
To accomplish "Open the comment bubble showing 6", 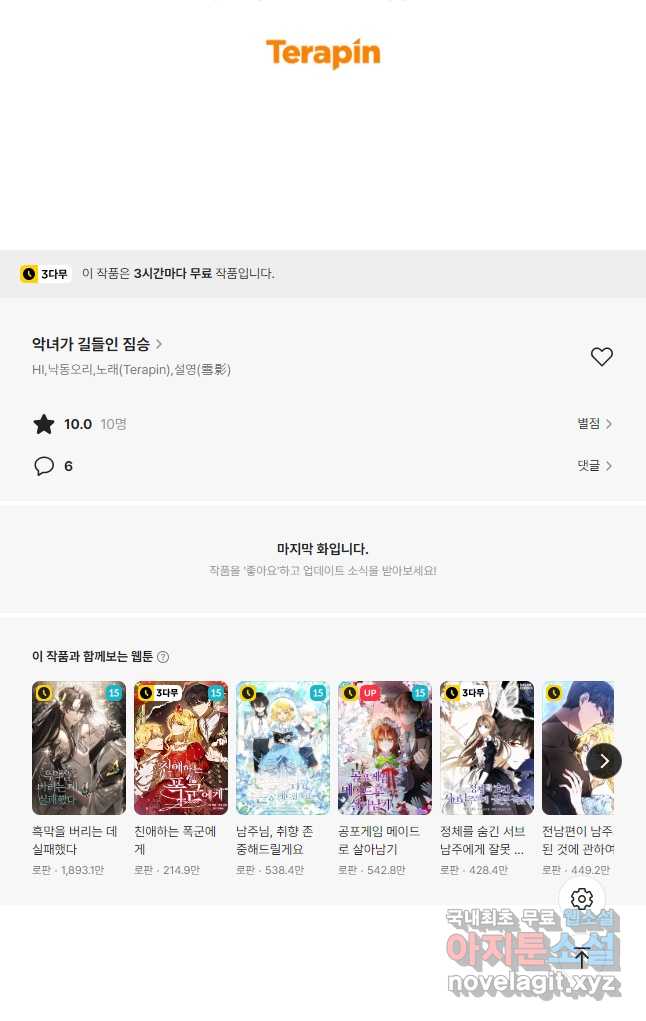I will tap(45, 466).
